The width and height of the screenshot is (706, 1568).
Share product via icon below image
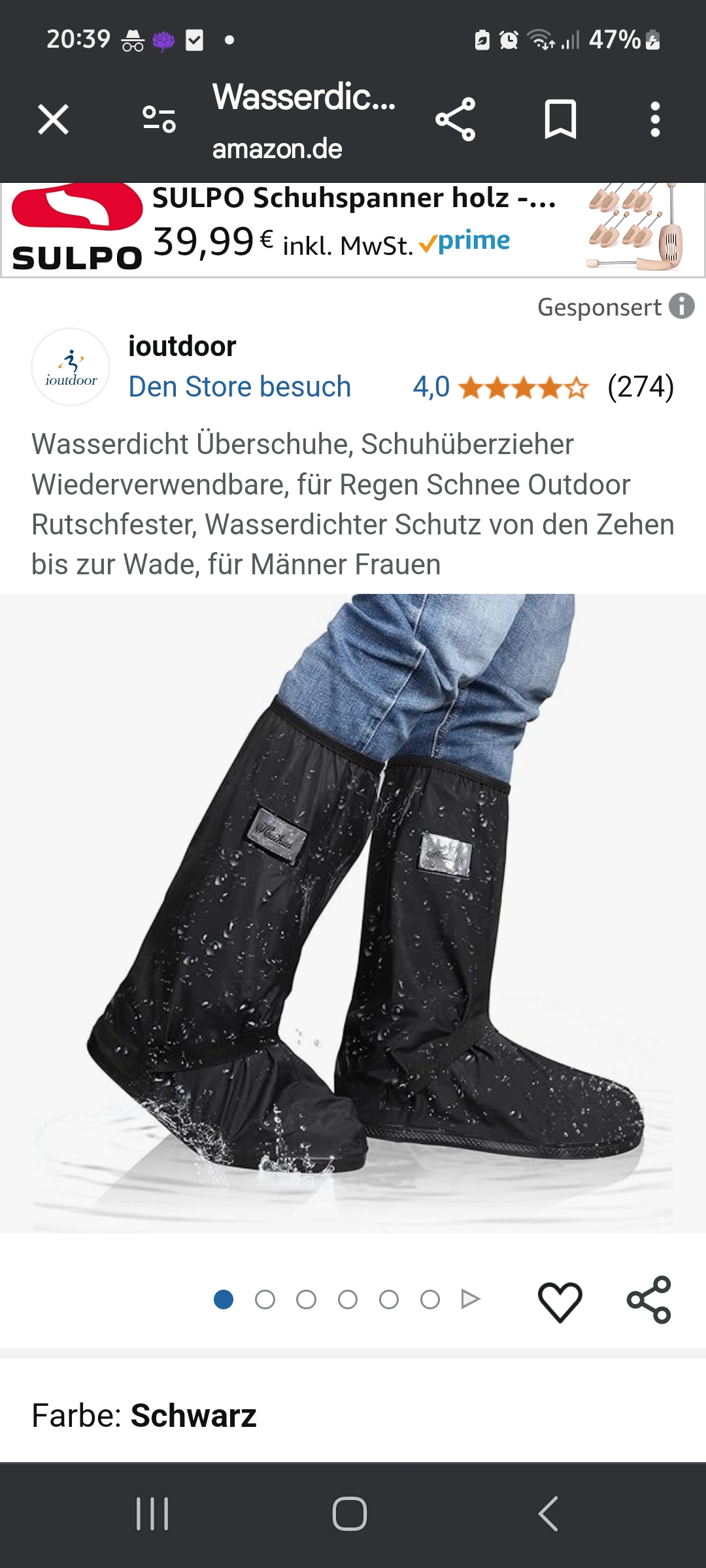pyautogui.click(x=648, y=1299)
